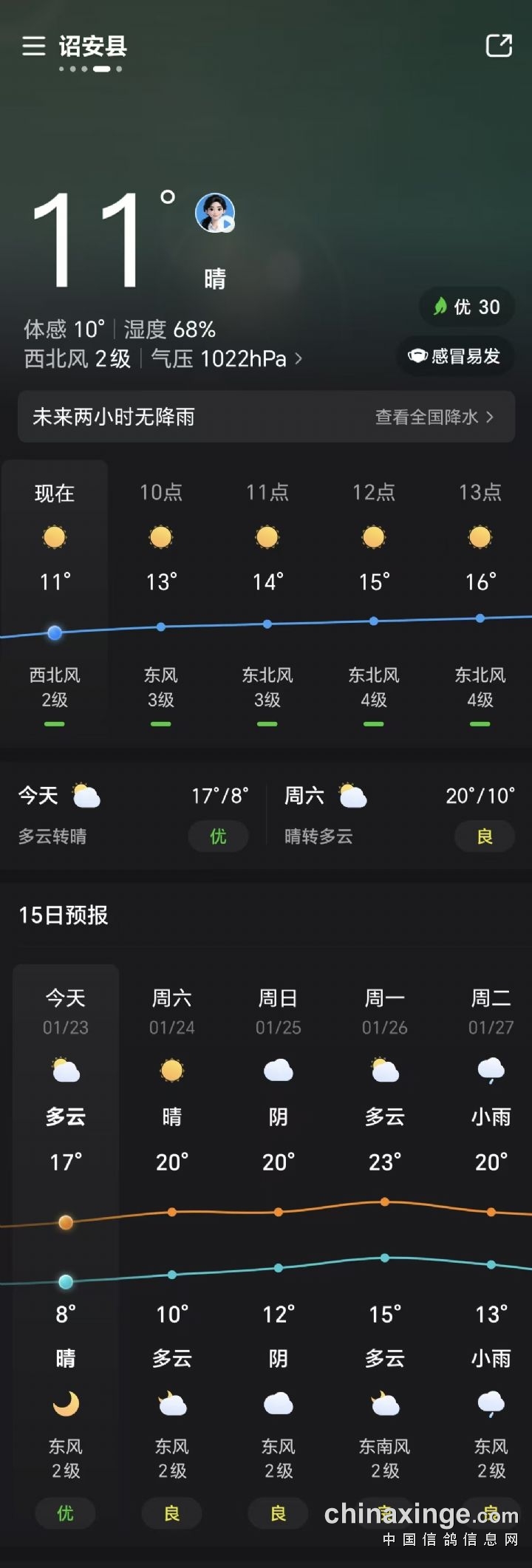
Task: Open today's 17°/8° forecast card
Action: [x=133, y=814]
